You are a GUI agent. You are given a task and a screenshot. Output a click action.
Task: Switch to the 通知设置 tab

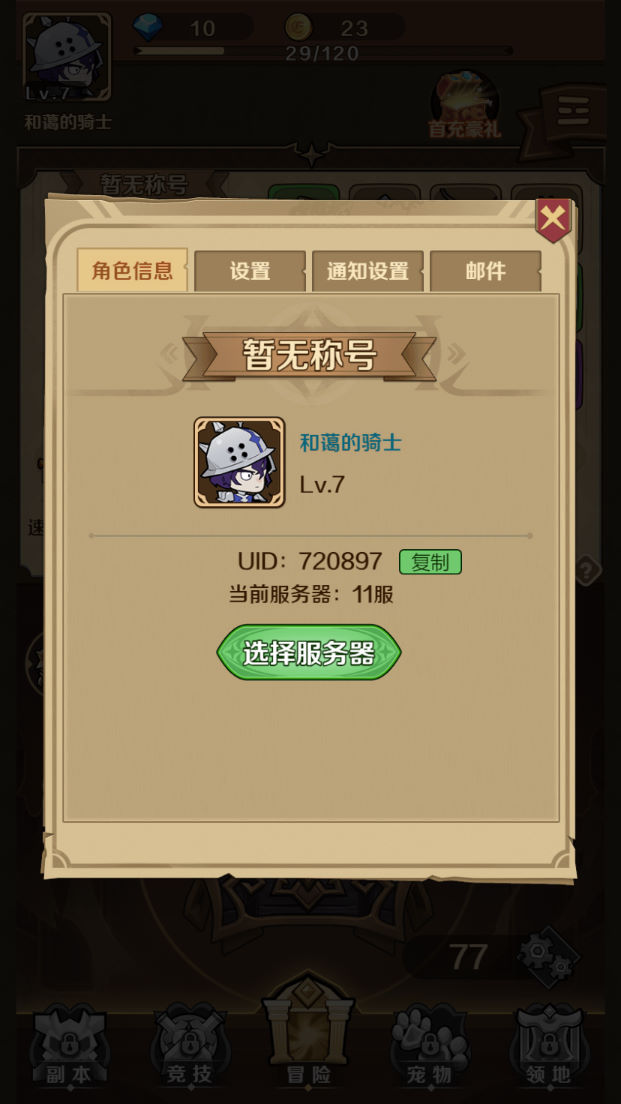pyautogui.click(x=368, y=271)
